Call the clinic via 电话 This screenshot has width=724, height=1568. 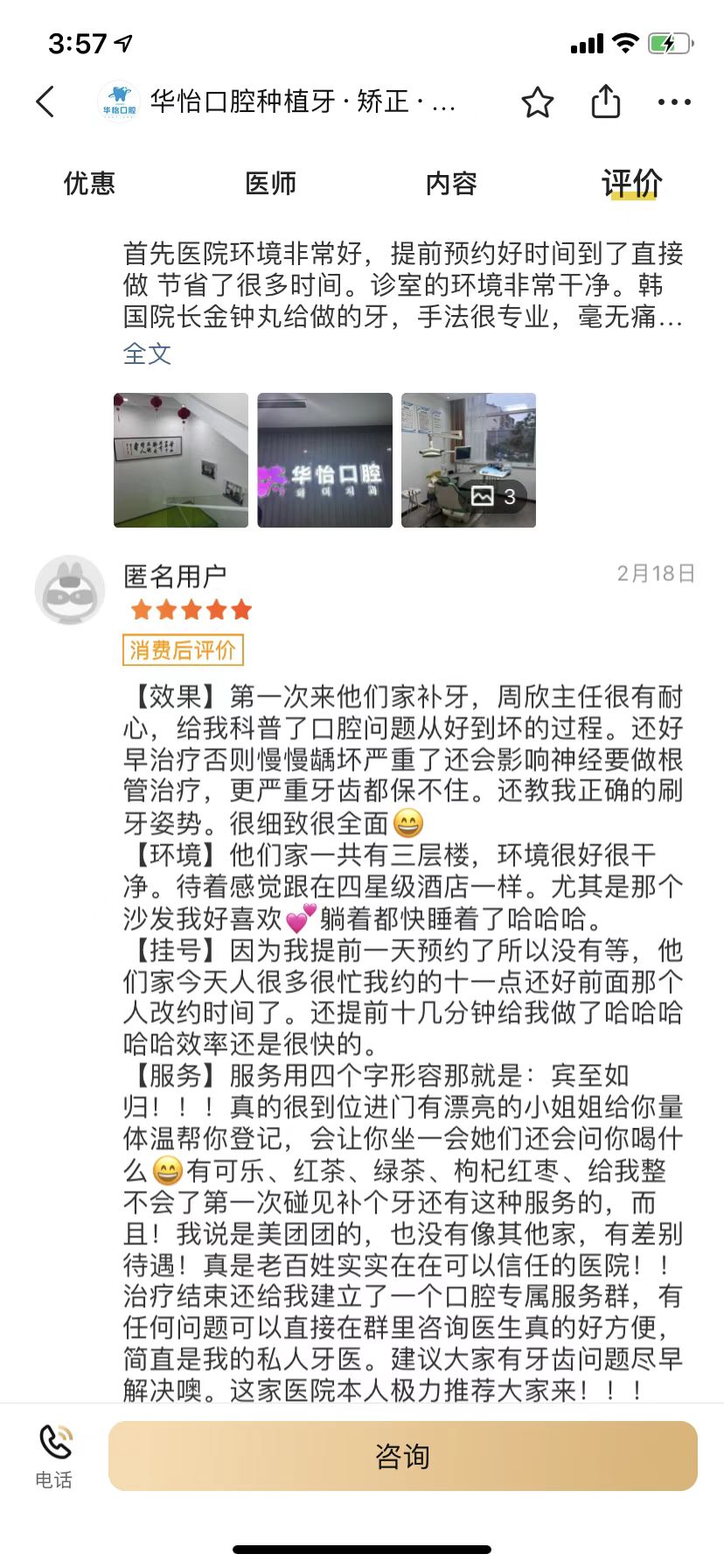54,1454
